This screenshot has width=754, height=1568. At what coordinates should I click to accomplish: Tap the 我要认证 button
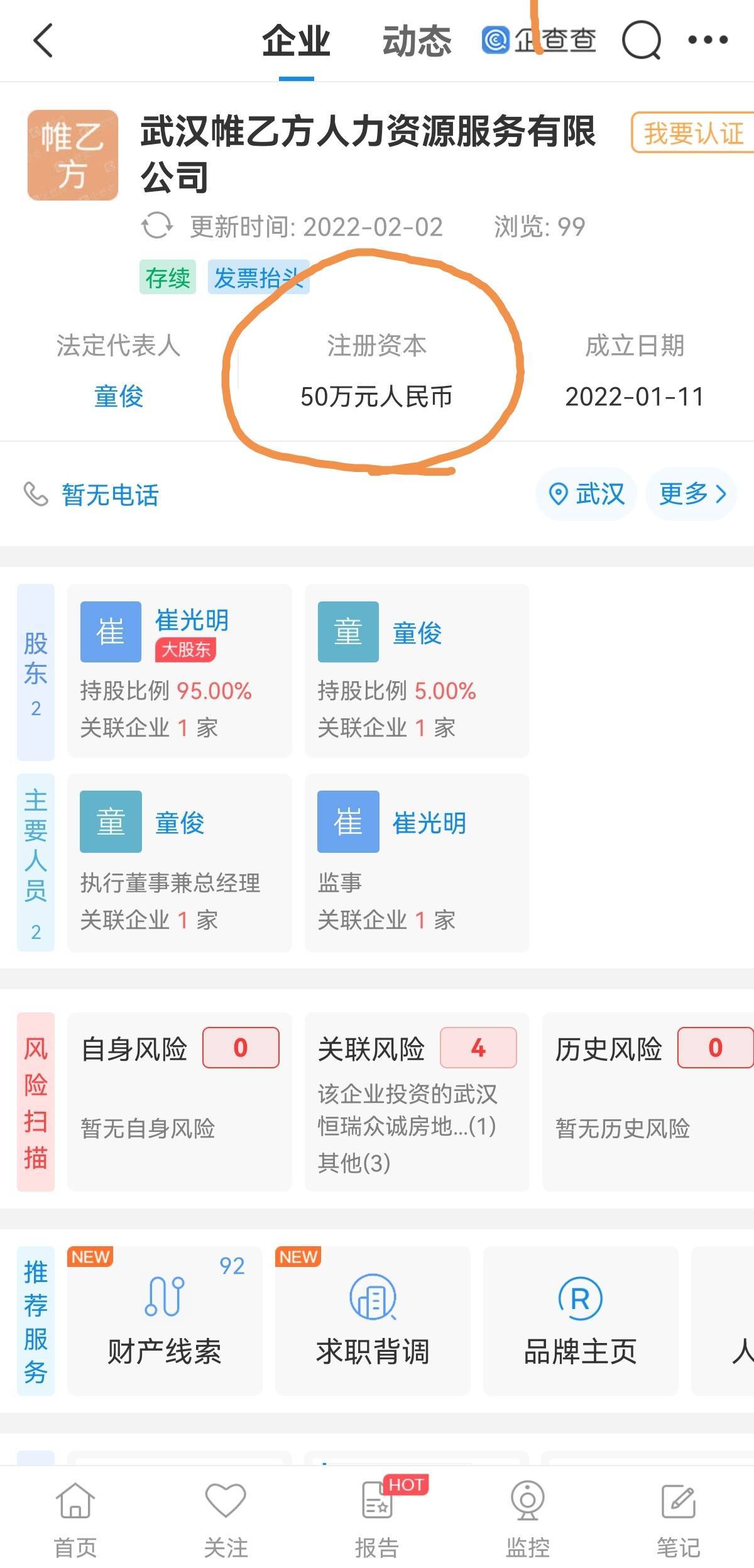click(692, 133)
